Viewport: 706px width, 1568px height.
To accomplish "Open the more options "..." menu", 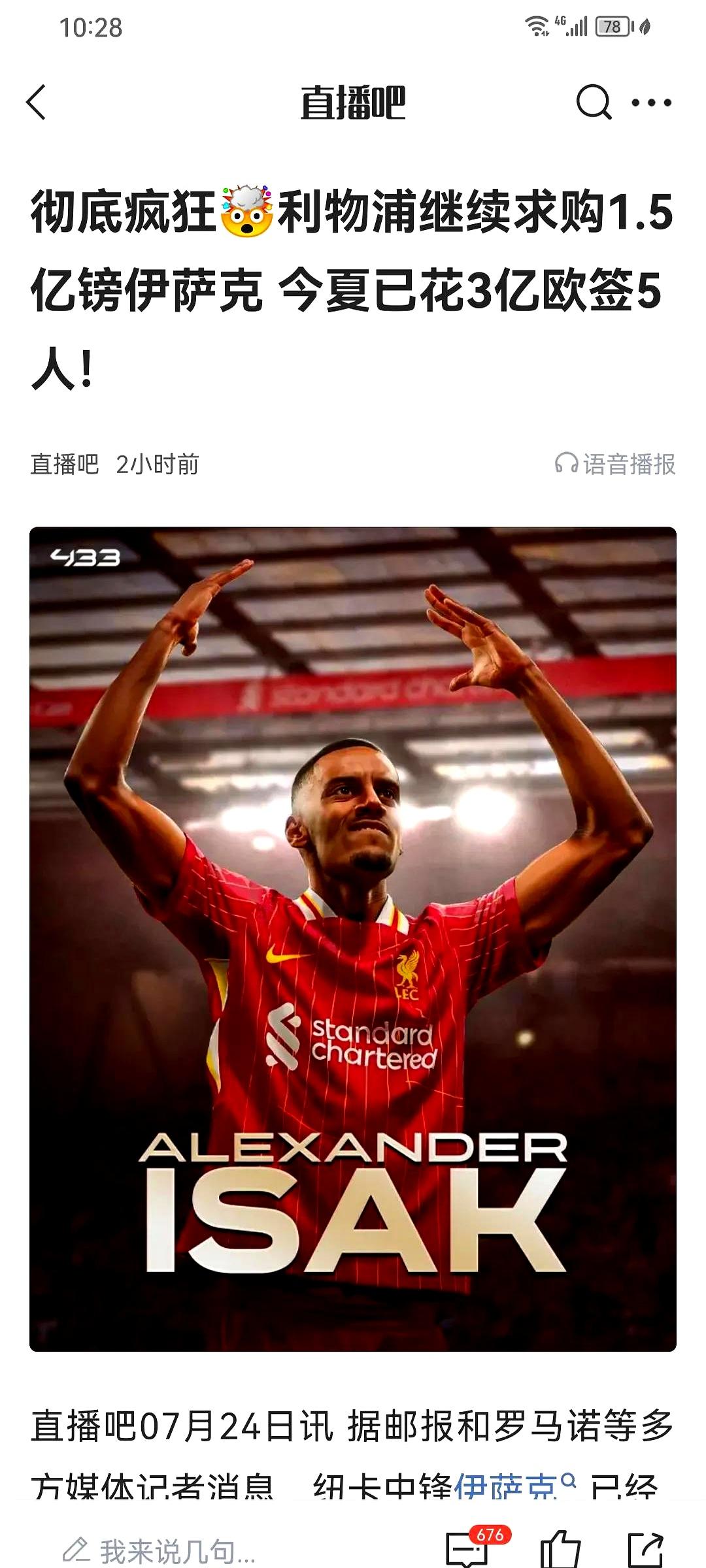I will pos(652,103).
